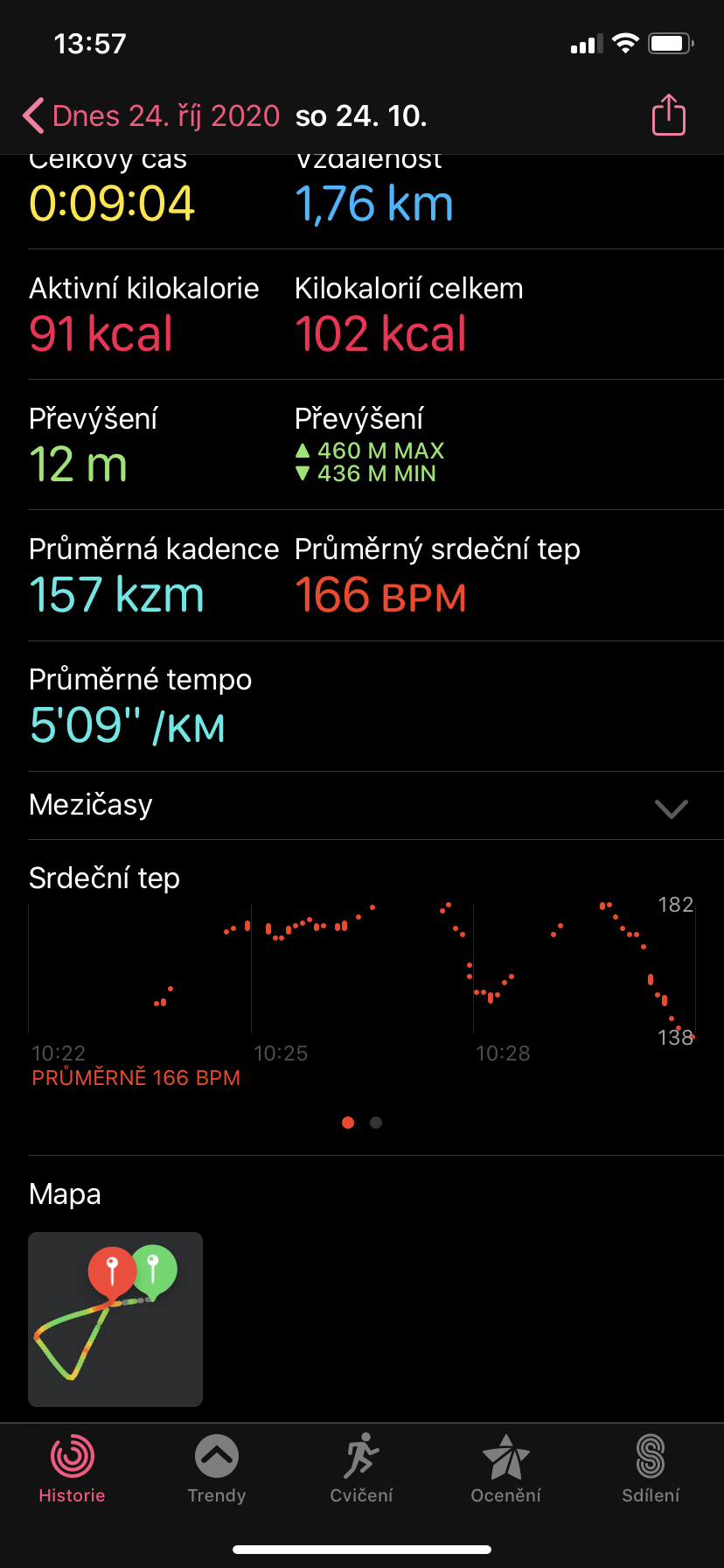Image resolution: width=724 pixels, height=1568 pixels.
Task: Open the workout route map
Action: (x=115, y=1319)
